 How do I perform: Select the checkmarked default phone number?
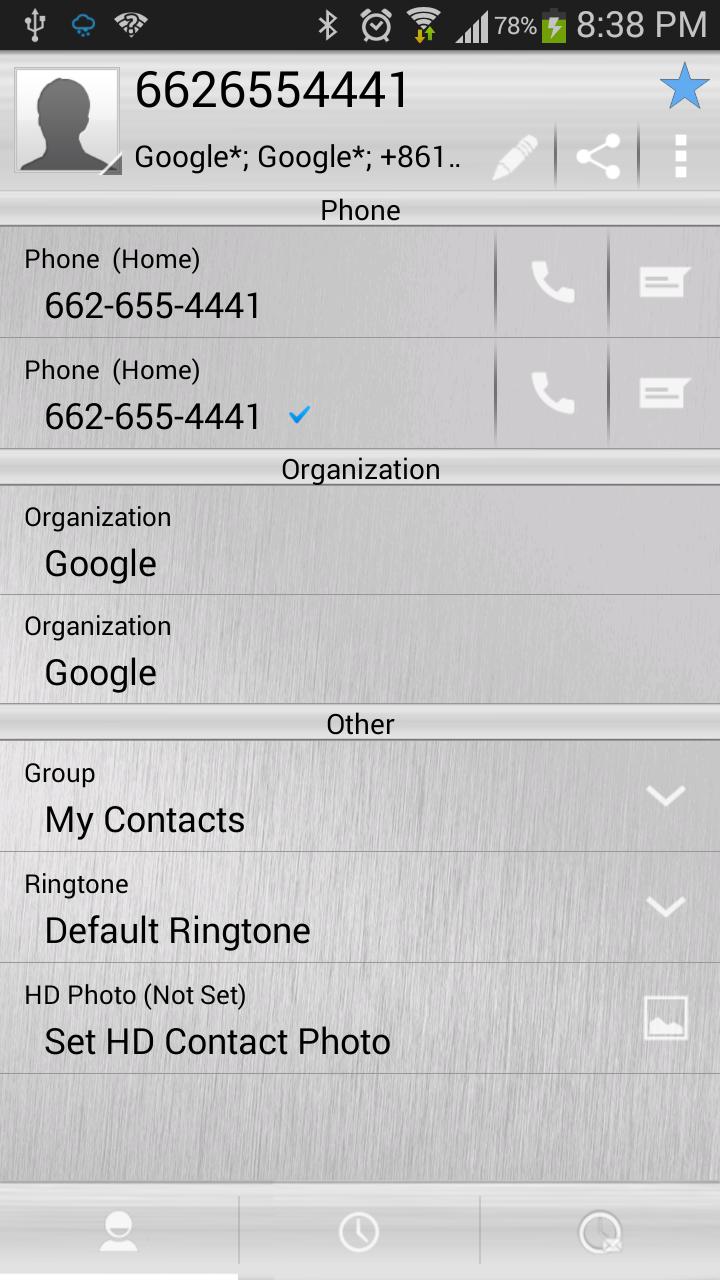click(x=298, y=414)
